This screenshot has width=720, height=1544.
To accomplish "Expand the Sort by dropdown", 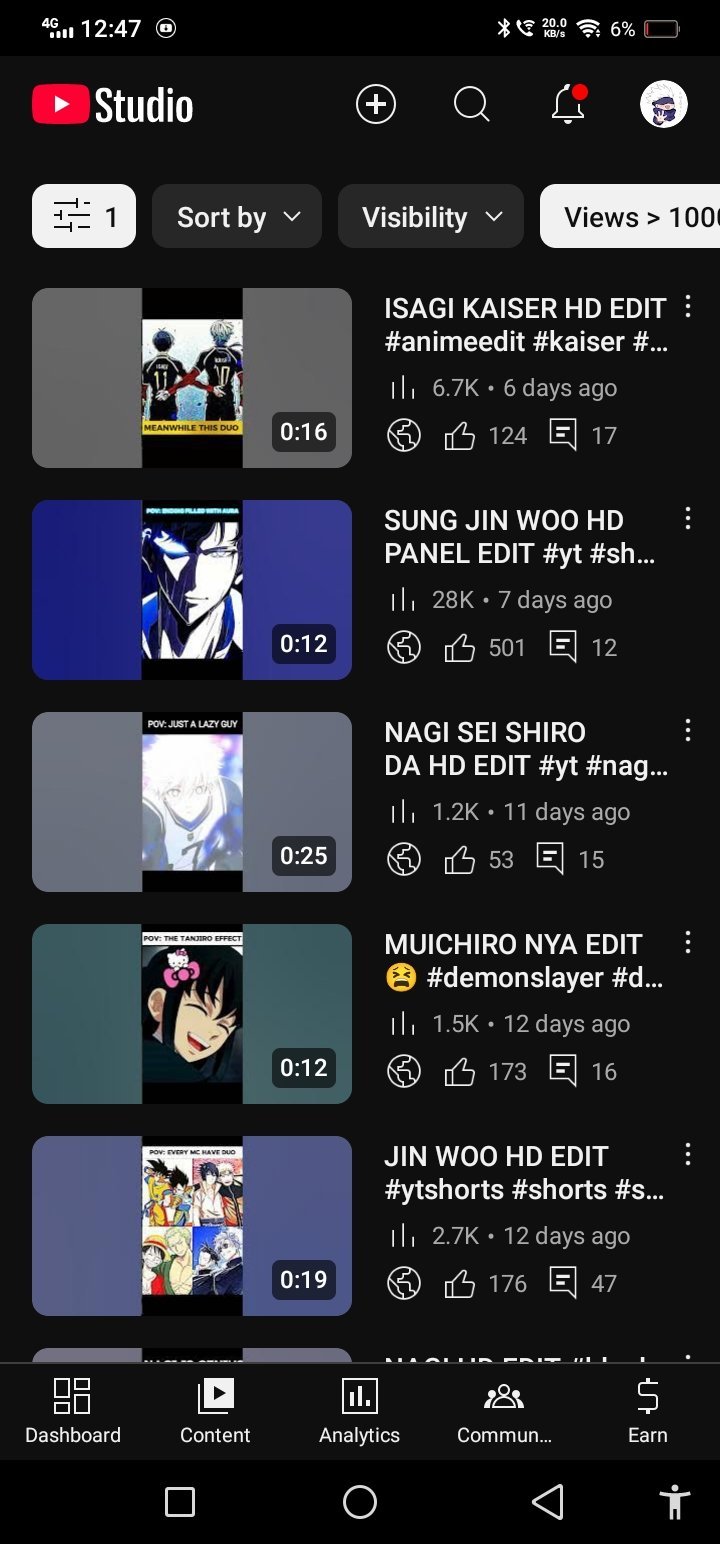I will pyautogui.click(x=237, y=216).
